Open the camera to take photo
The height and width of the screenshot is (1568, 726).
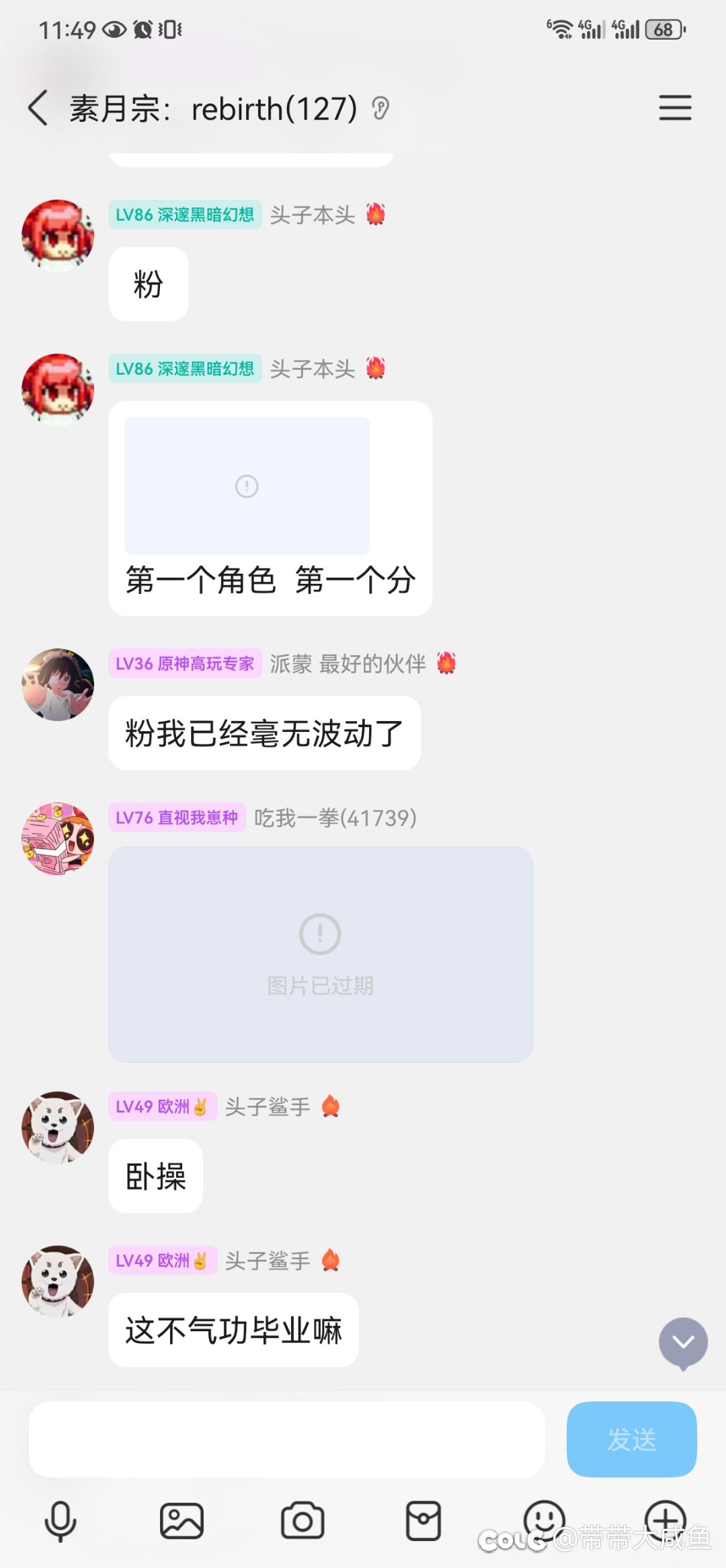coord(302,1521)
